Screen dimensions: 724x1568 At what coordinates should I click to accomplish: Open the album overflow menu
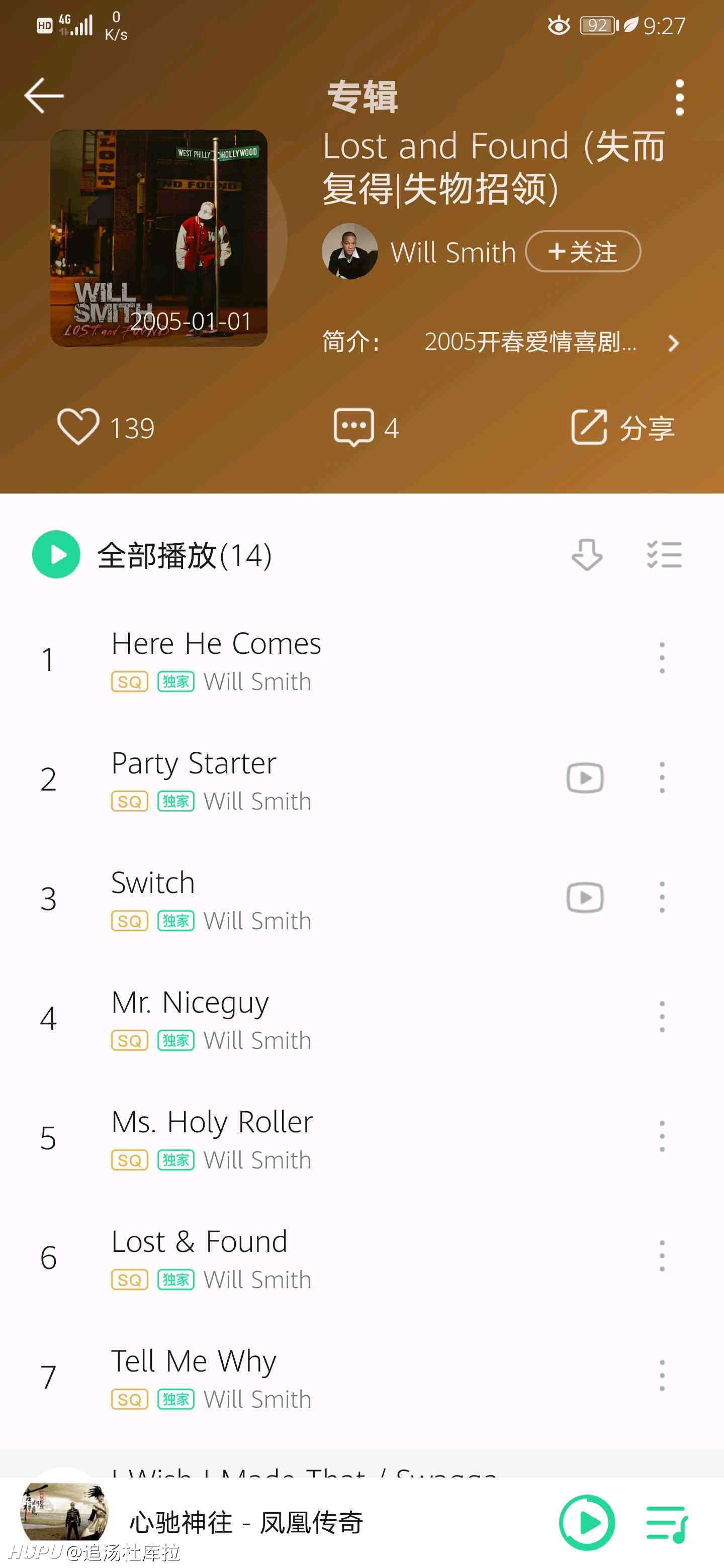(x=680, y=97)
